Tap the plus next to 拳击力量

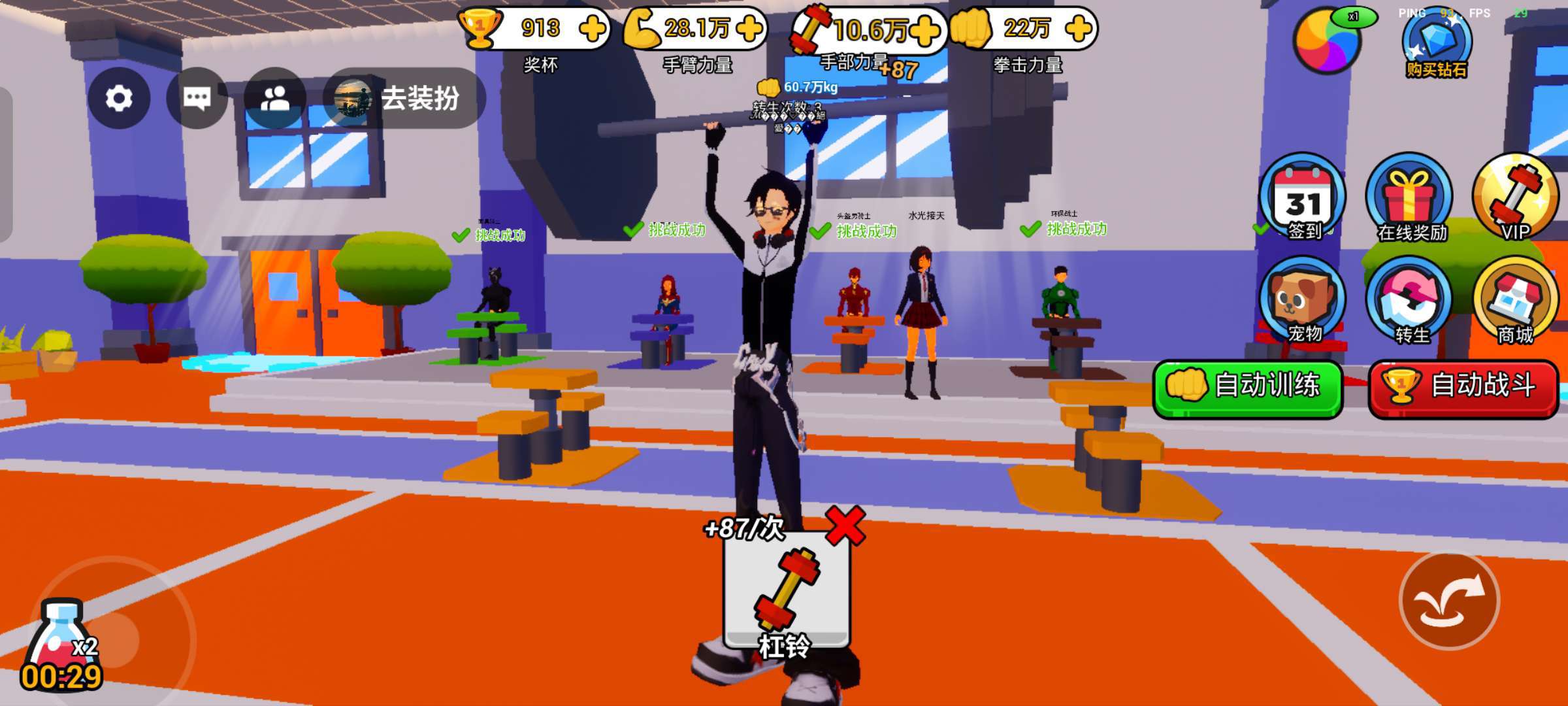click(x=1078, y=29)
